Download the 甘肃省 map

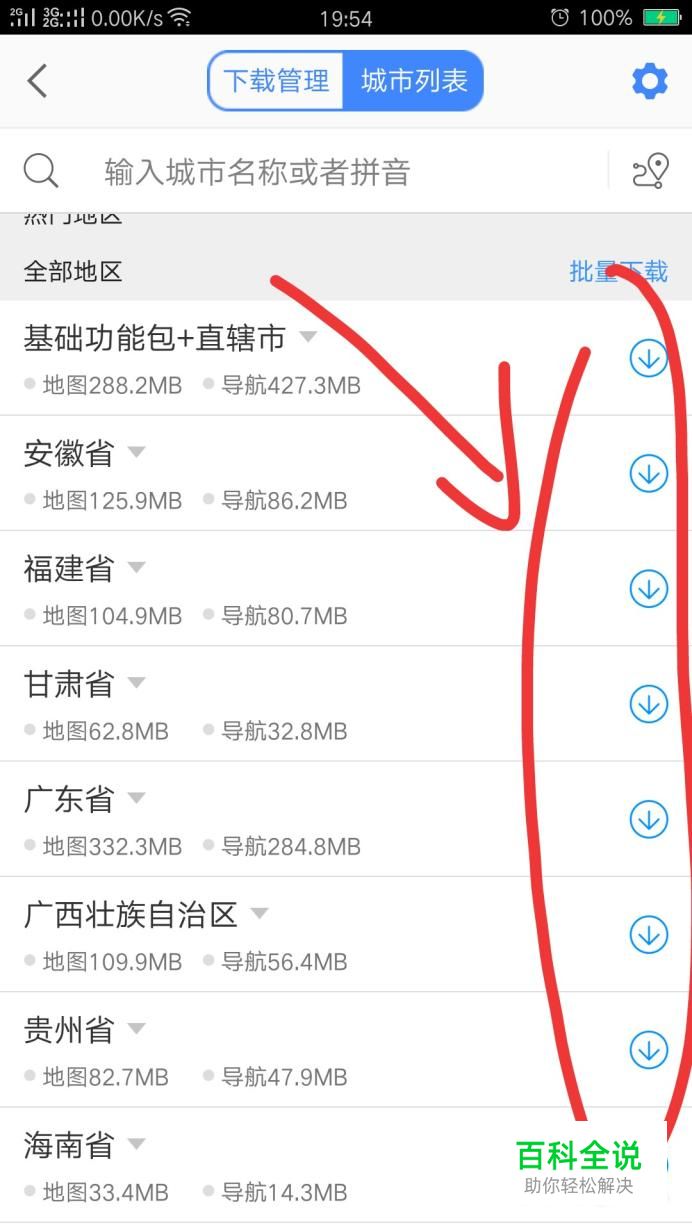point(648,704)
